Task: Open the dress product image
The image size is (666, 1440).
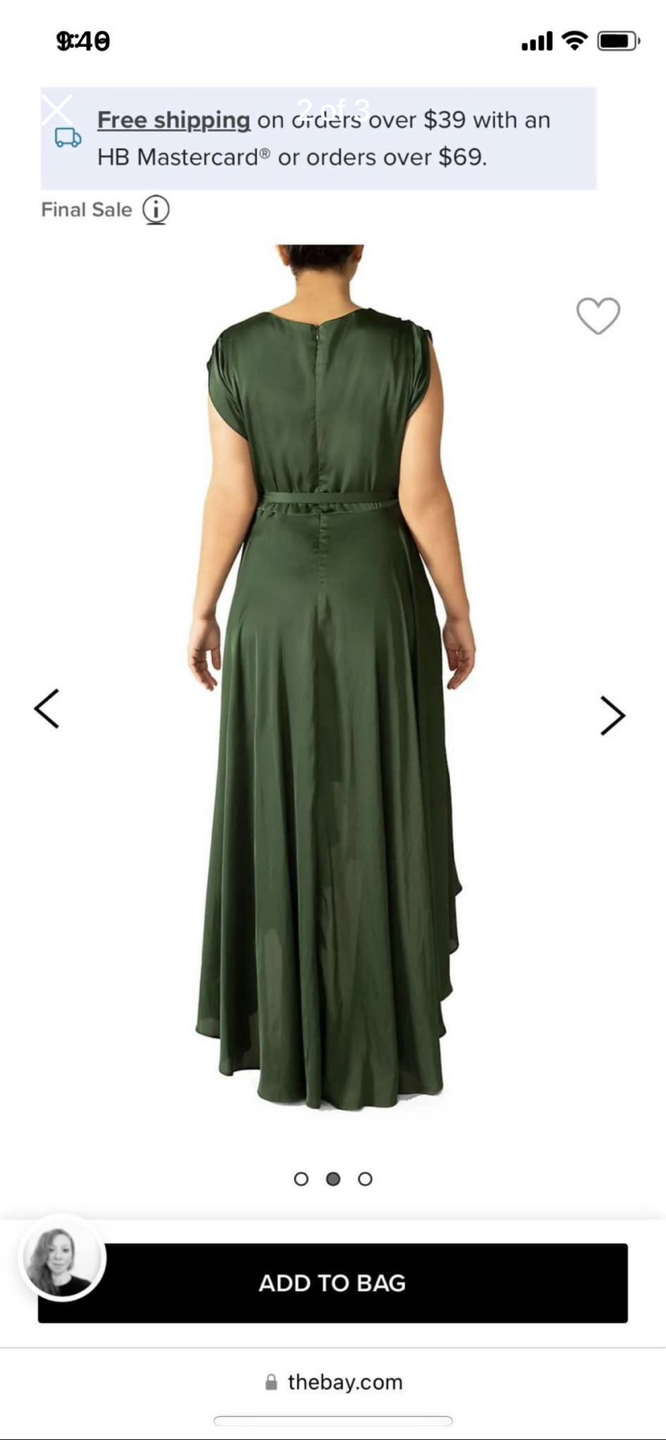Action: click(x=330, y=680)
